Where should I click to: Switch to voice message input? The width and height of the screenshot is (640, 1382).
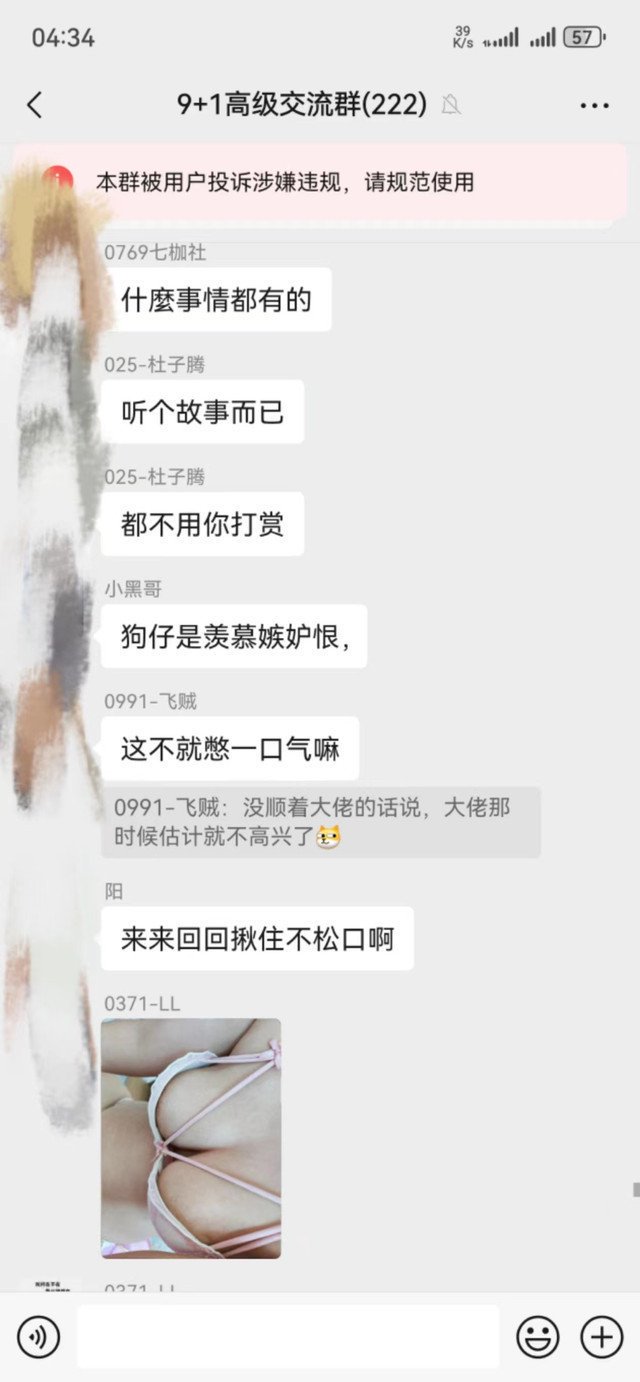(39, 1336)
